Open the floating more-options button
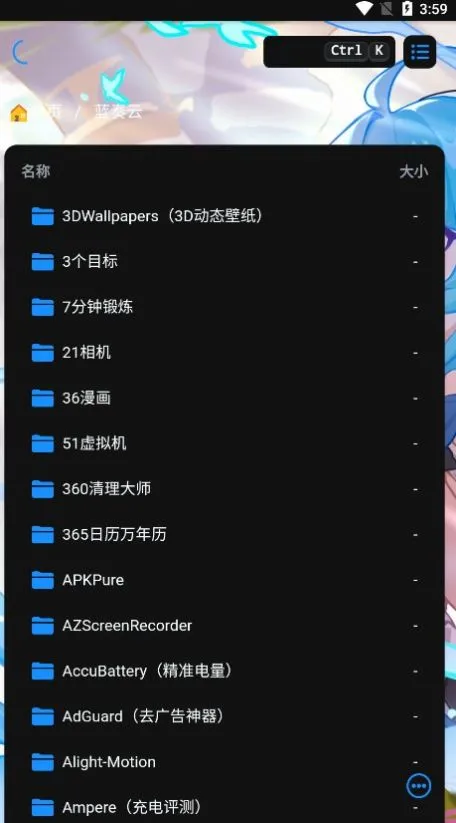 [x=419, y=786]
